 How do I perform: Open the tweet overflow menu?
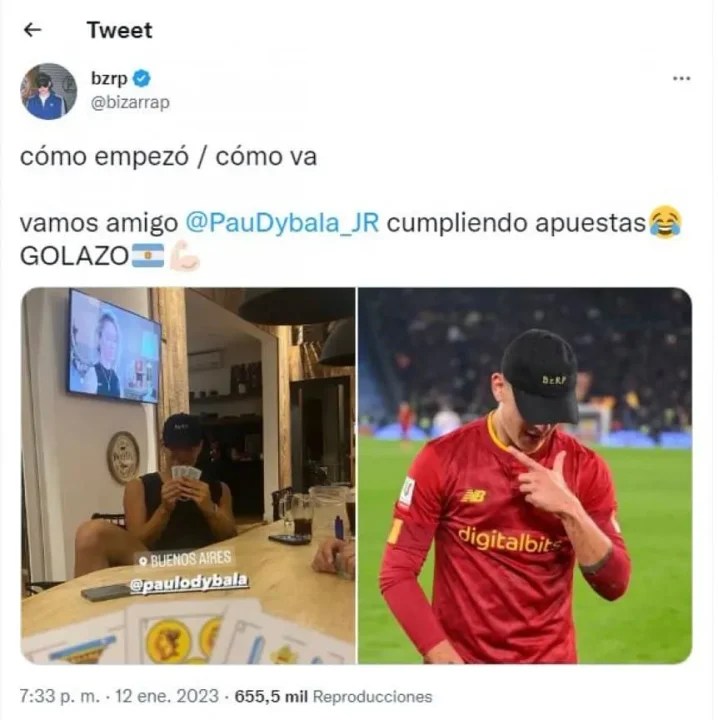(x=681, y=79)
